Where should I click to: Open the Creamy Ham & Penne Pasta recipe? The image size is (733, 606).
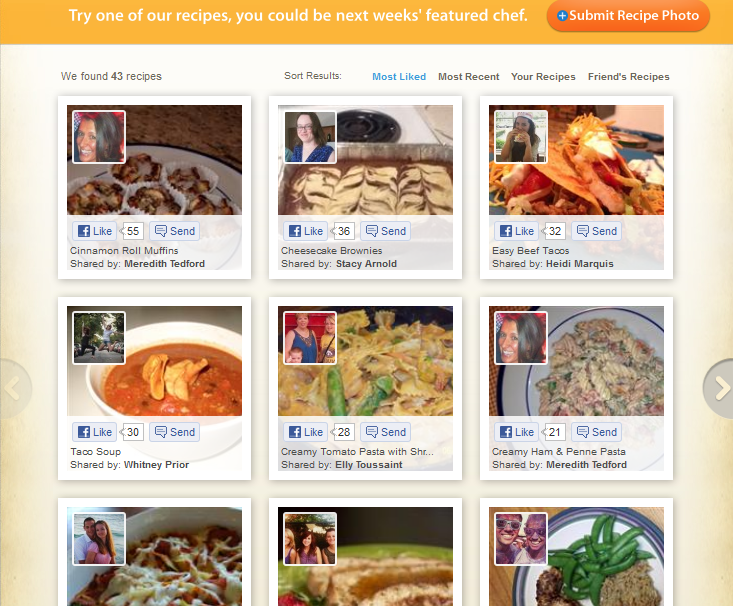click(558, 451)
